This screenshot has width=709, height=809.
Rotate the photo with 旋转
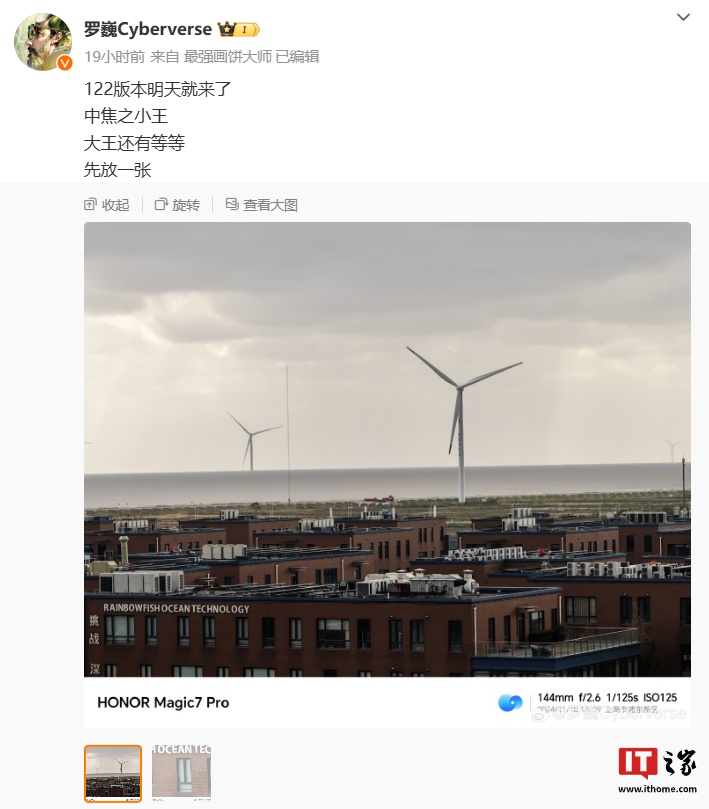177,205
